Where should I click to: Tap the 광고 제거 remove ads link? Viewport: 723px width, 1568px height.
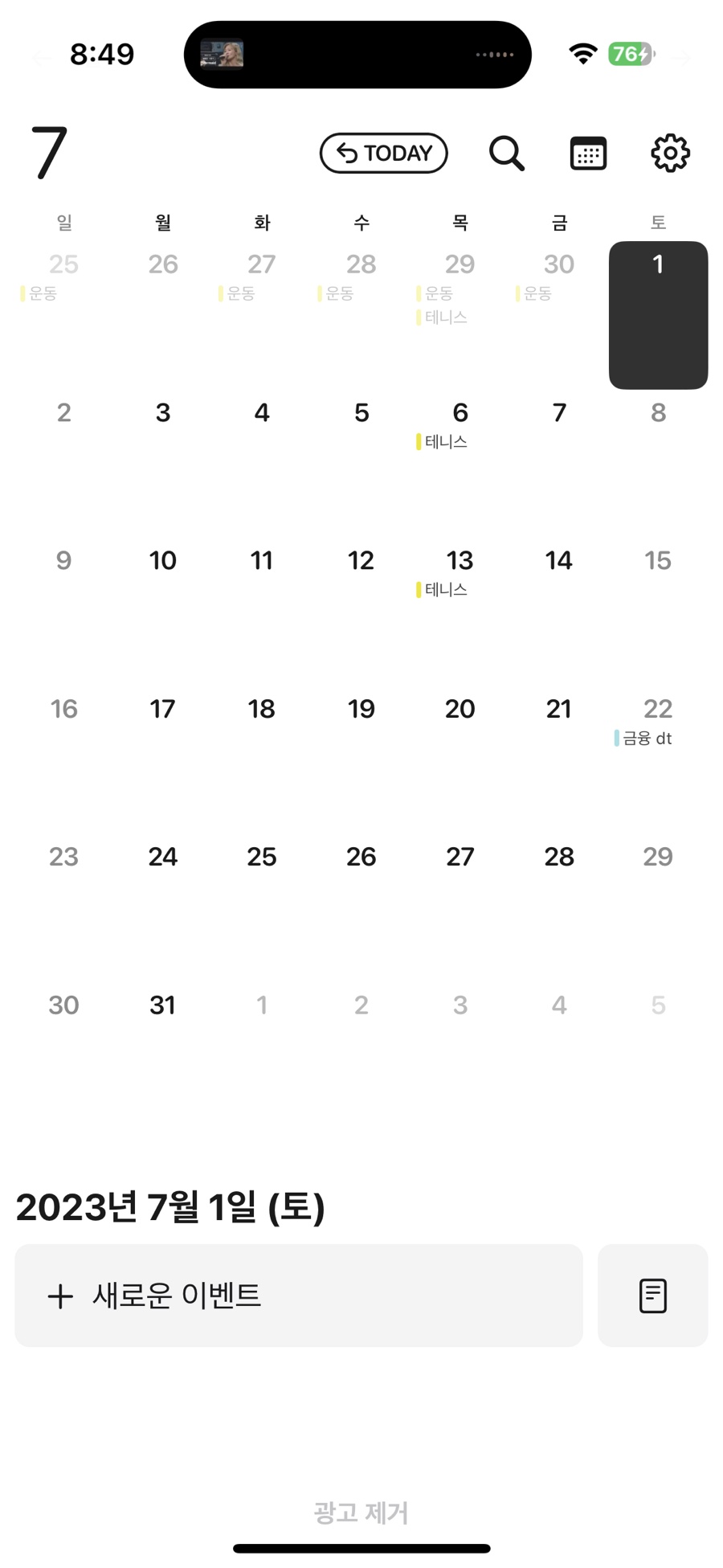[x=361, y=1513]
